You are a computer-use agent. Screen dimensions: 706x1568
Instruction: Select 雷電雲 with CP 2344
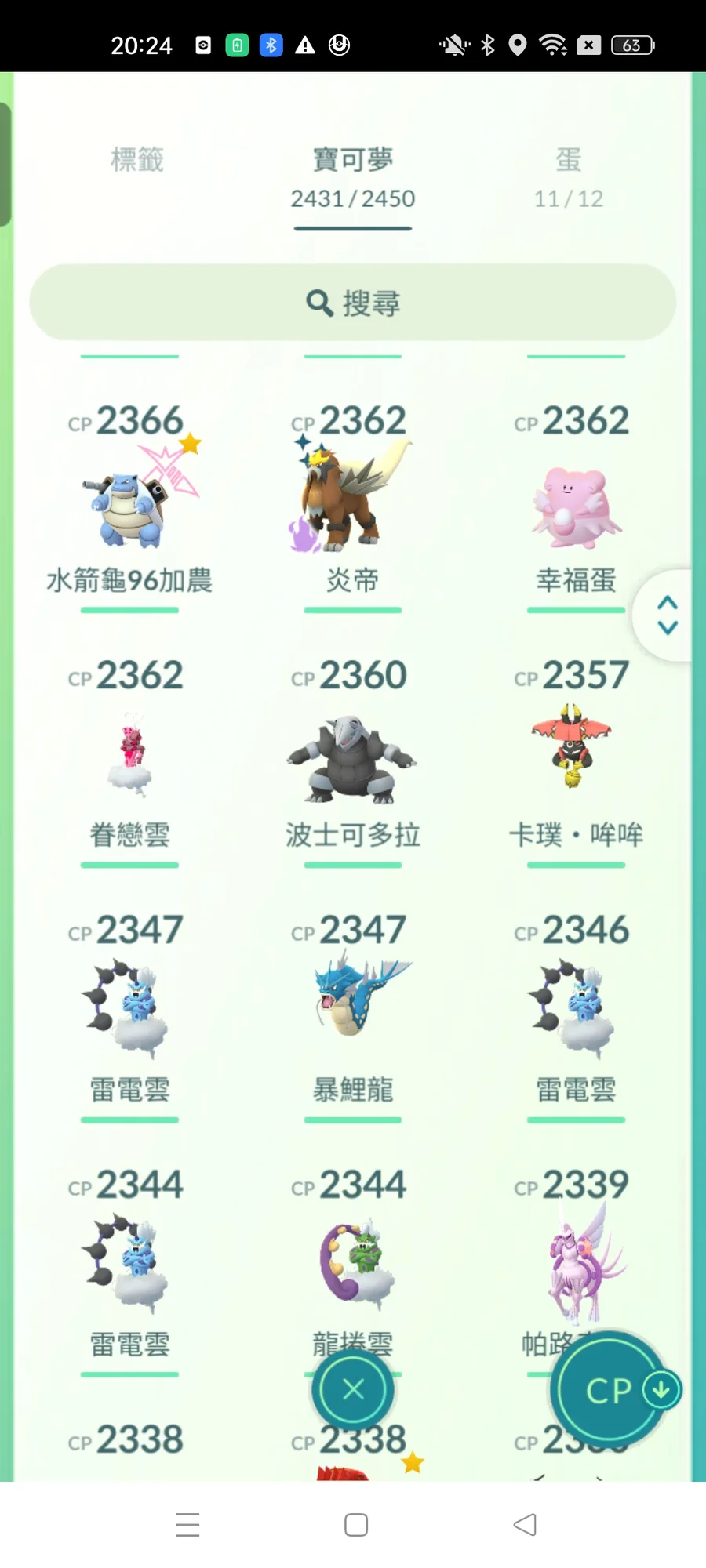click(129, 1262)
